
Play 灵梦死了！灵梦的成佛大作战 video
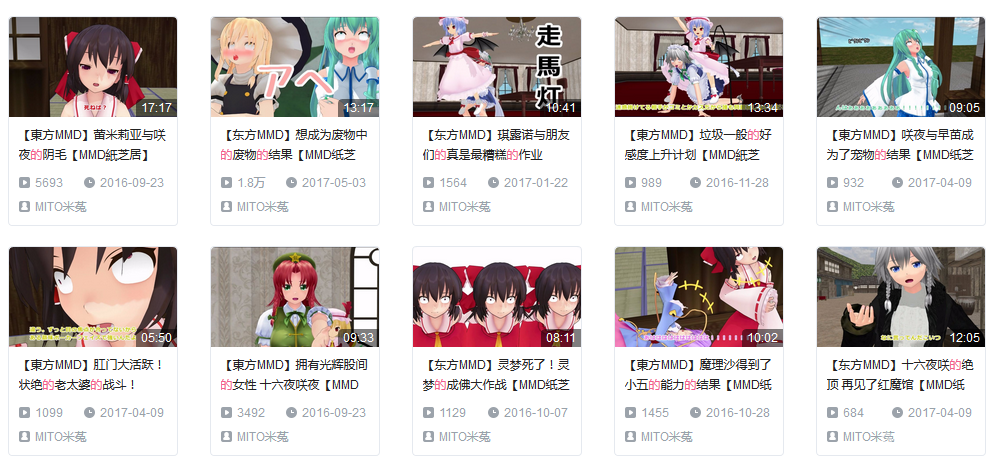pyautogui.click(x=497, y=297)
